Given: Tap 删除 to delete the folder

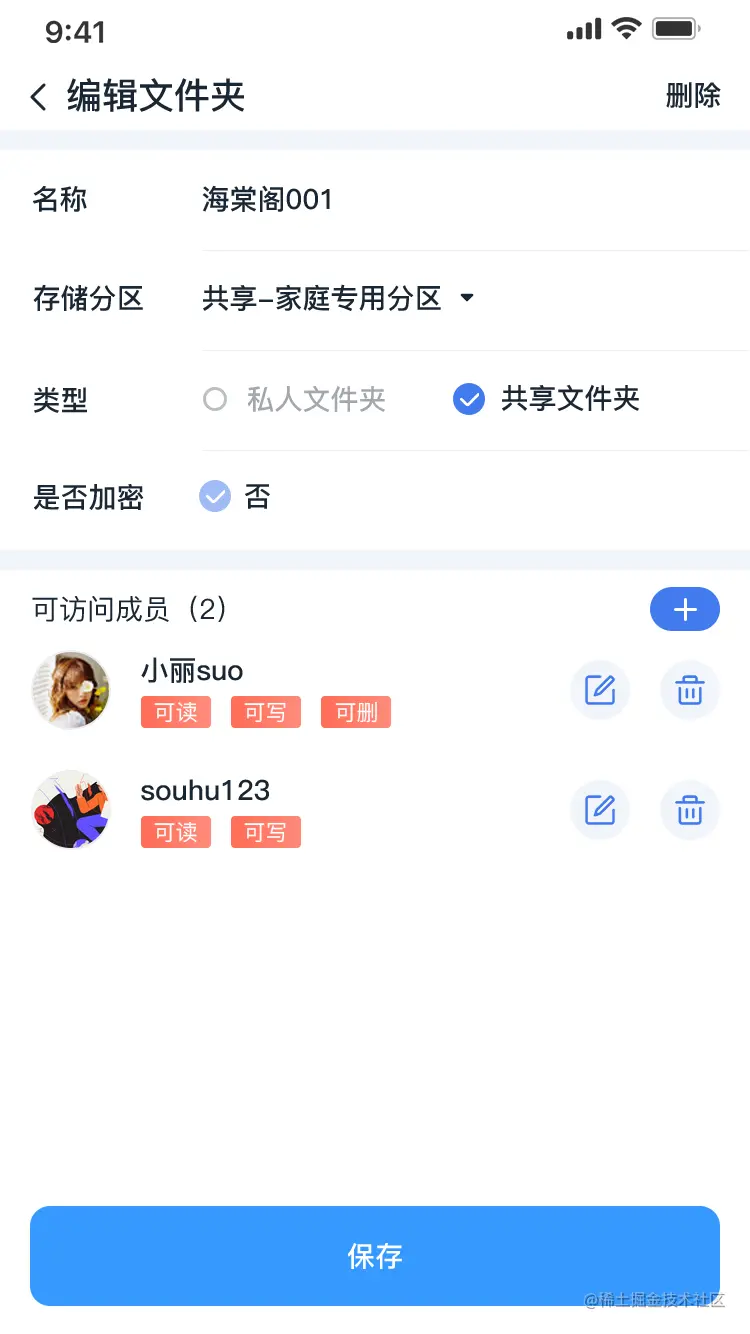Looking at the screenshot, I should (692, 96).
